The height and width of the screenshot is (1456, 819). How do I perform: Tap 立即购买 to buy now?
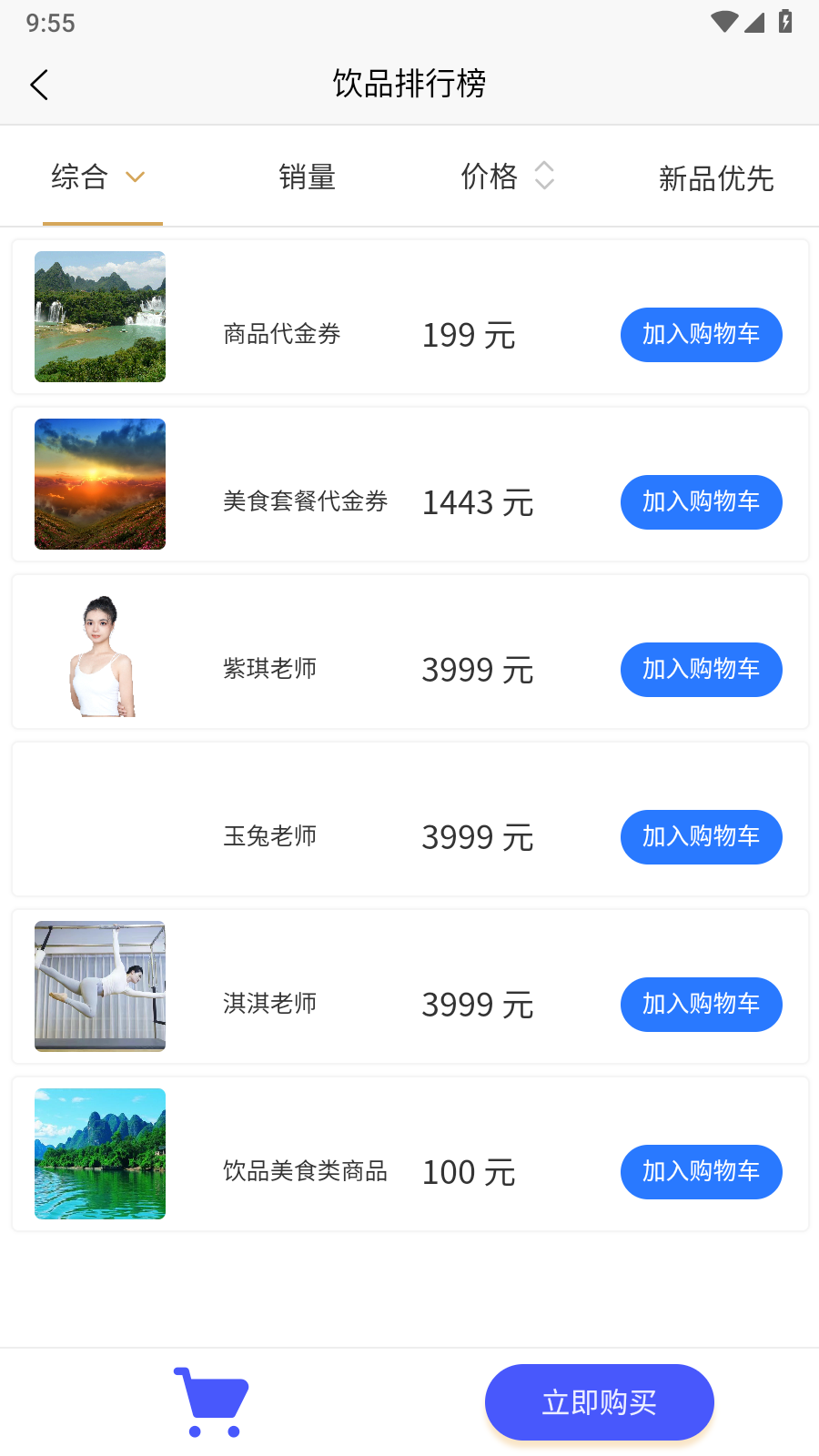[599, 1401]
